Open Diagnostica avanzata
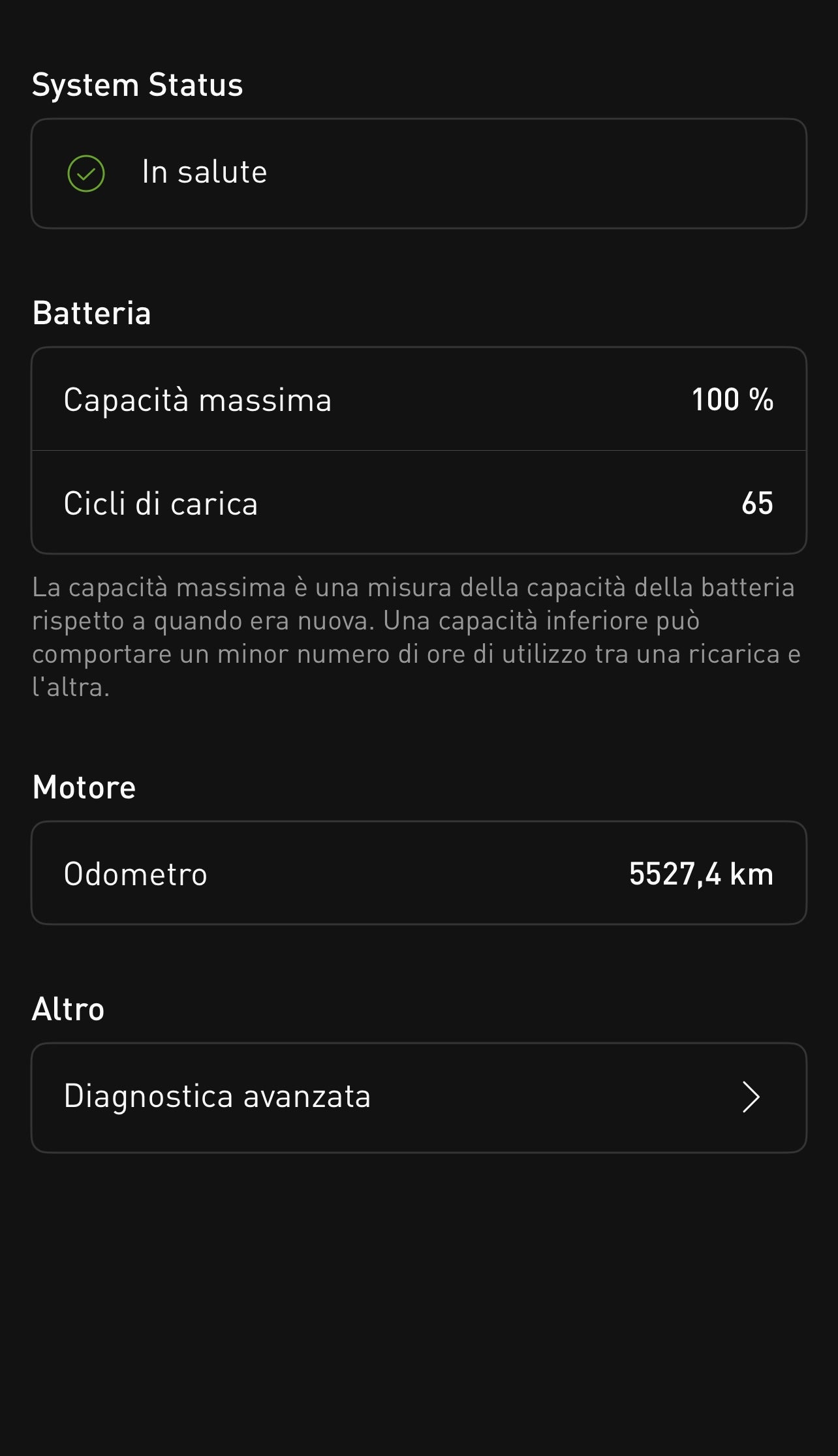The height and width of the screenshot is (1456, 838). pos(418,1097)
